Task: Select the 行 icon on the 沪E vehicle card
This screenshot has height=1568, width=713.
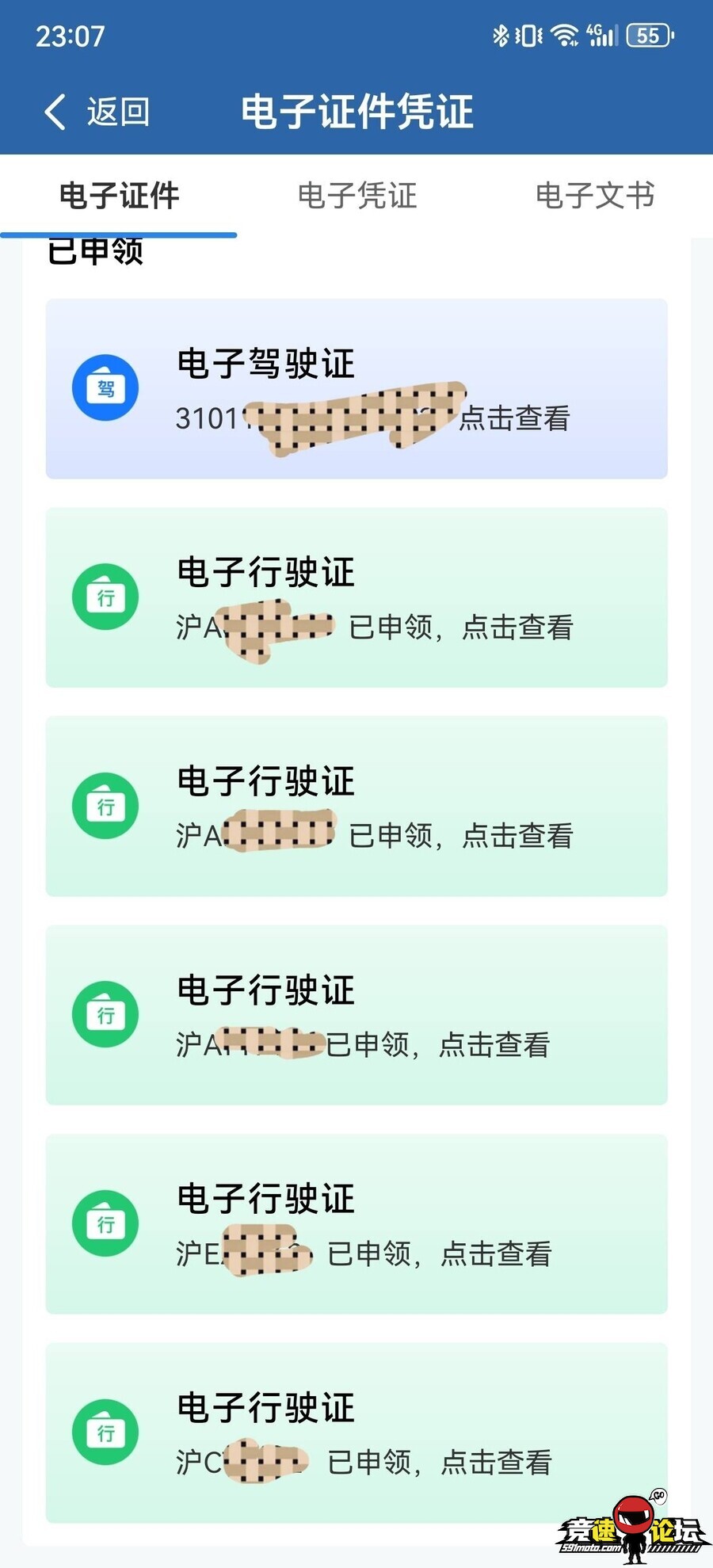Action: [x=104, y=1223]
